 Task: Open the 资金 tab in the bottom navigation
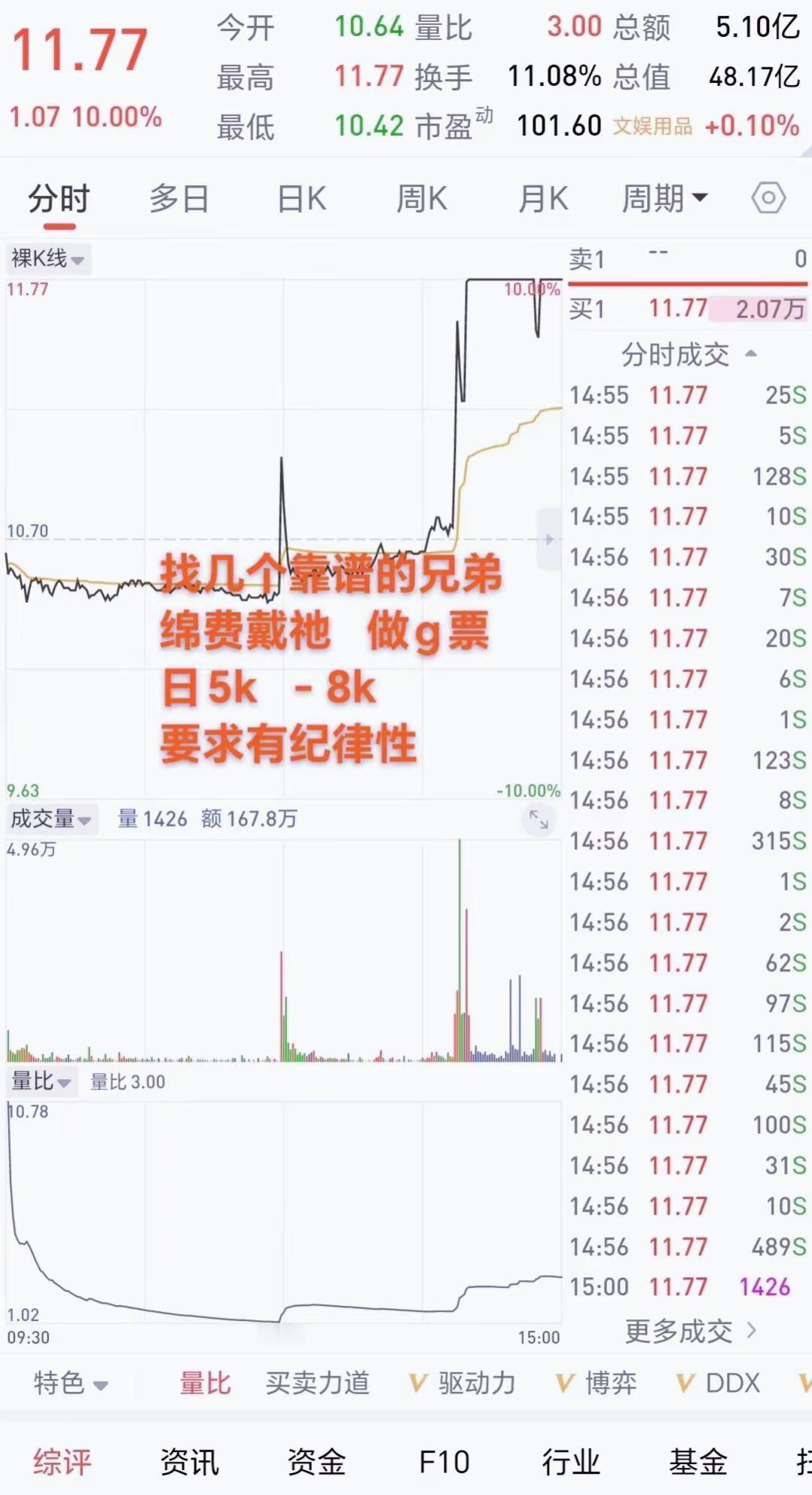[x=317, y=1460]
